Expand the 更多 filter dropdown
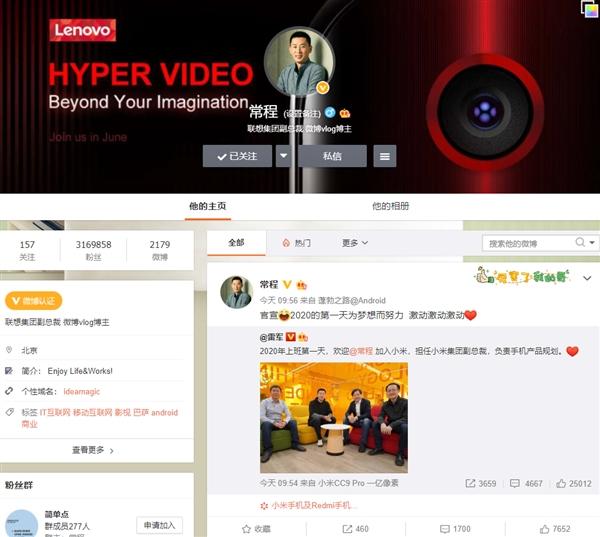The height and width of the screenshot is (537, 600). click(x=355, y=243)
